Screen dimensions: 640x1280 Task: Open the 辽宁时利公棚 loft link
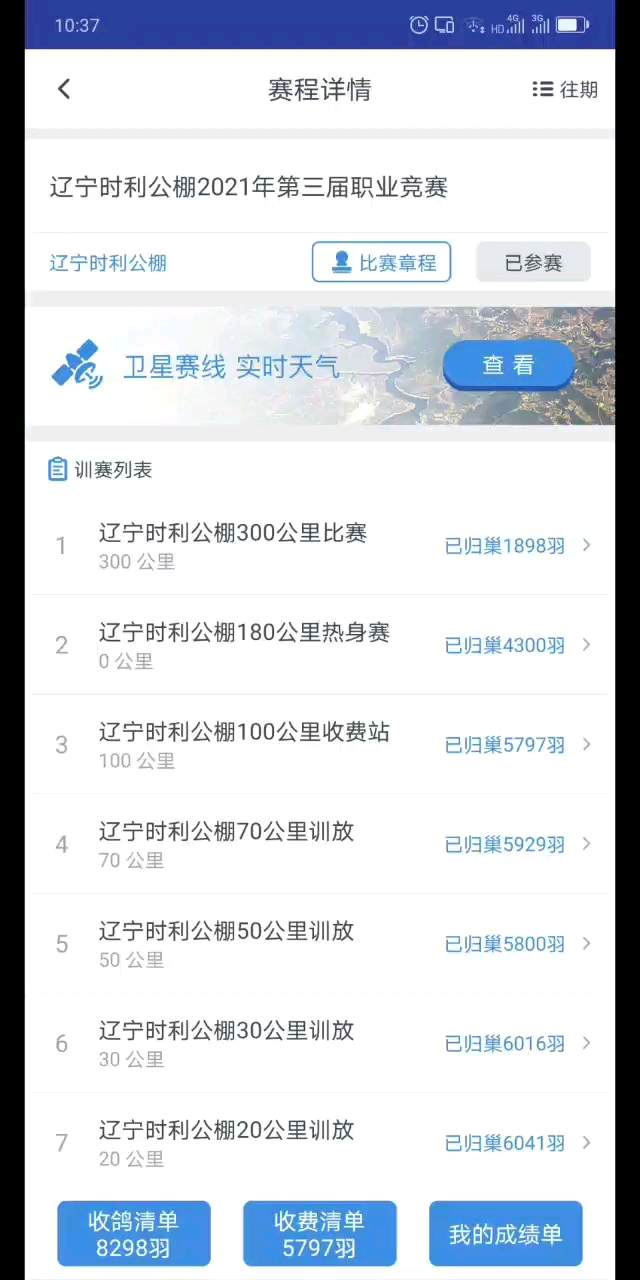point(108,263)
